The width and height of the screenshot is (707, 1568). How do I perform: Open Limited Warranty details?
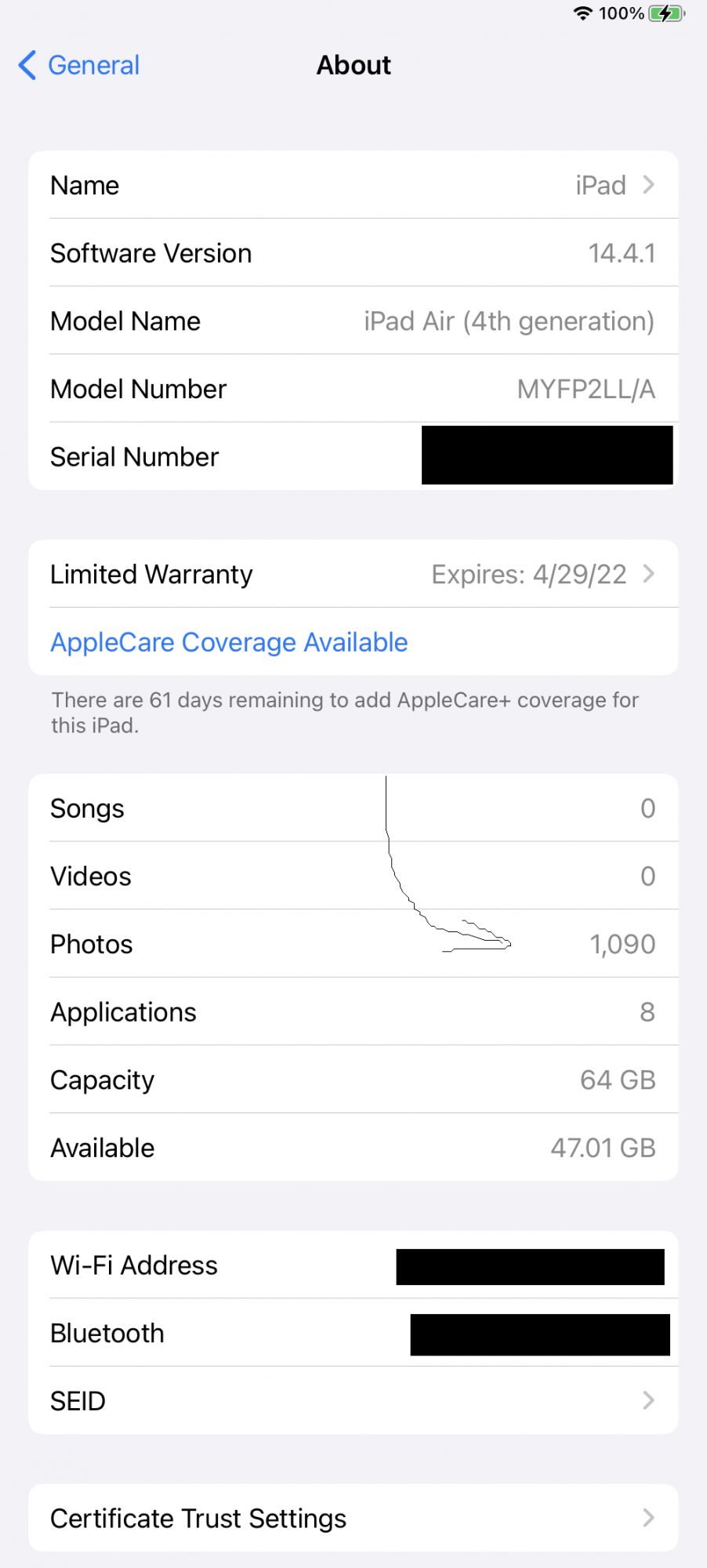point(353,574)
